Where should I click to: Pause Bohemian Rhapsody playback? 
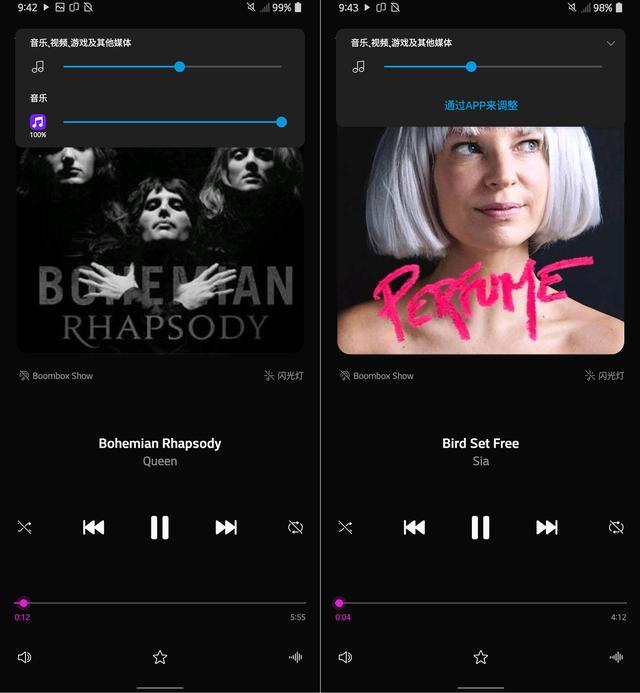(x=159, y=527)
